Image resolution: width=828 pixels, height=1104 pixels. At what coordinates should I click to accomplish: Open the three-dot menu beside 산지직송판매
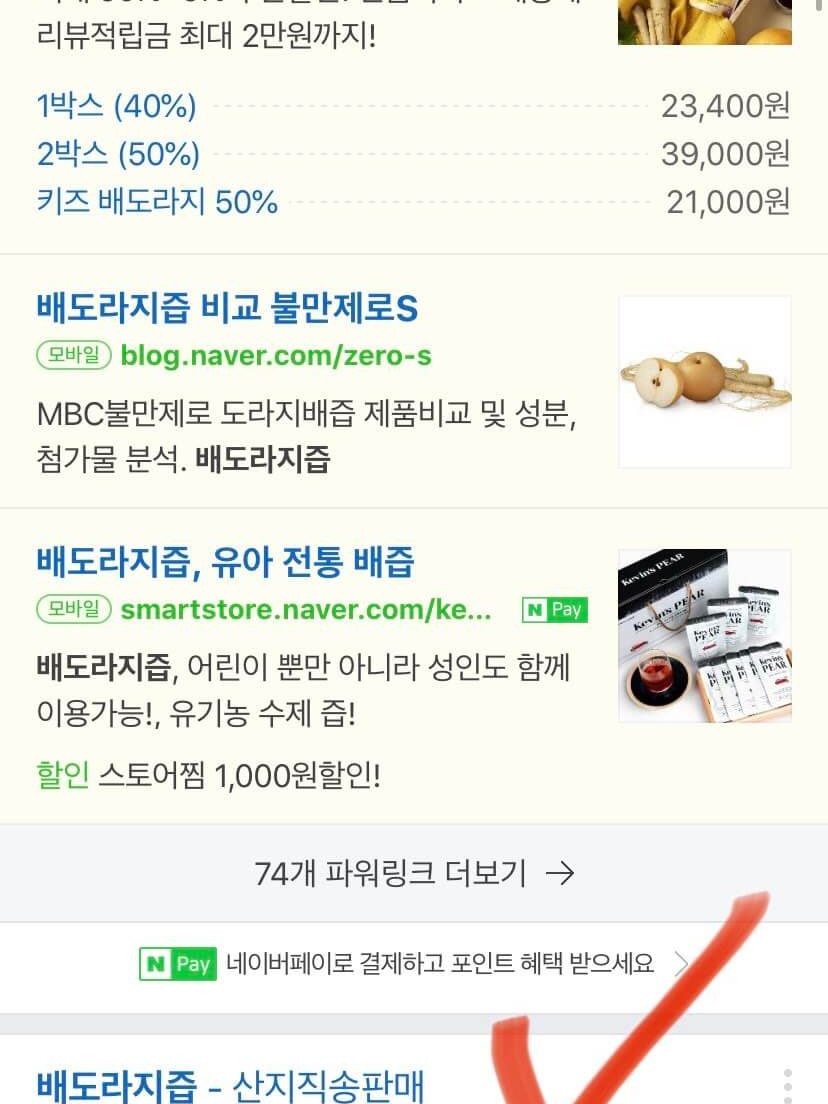[x=788, y=1086]
